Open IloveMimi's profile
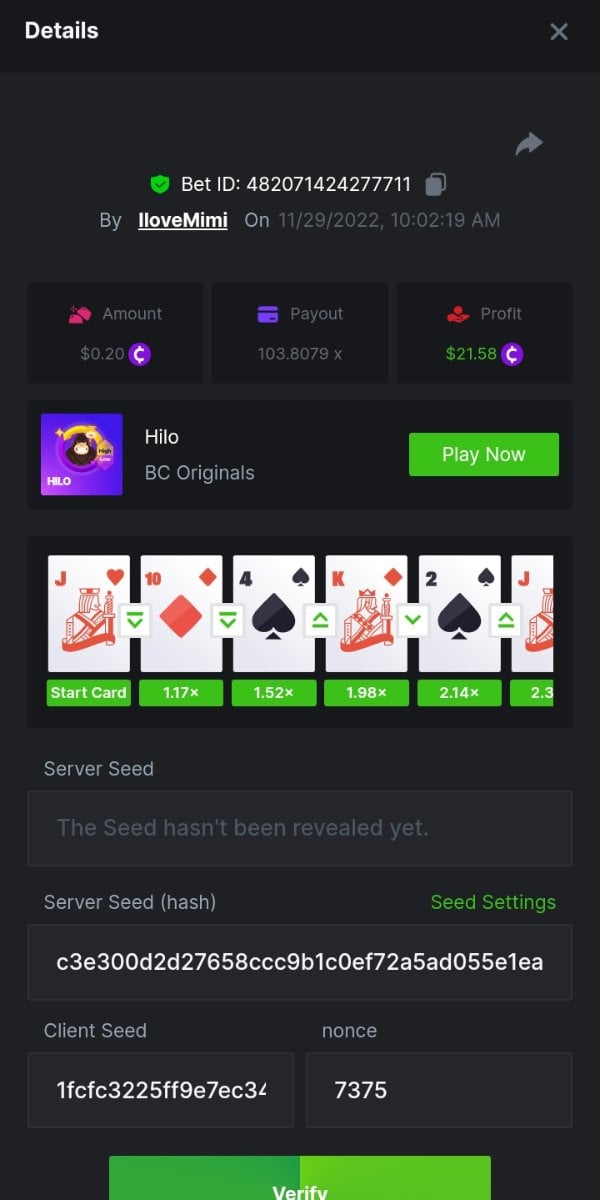The height and width of the screenshot is (1200, 600). pos(183,220)
